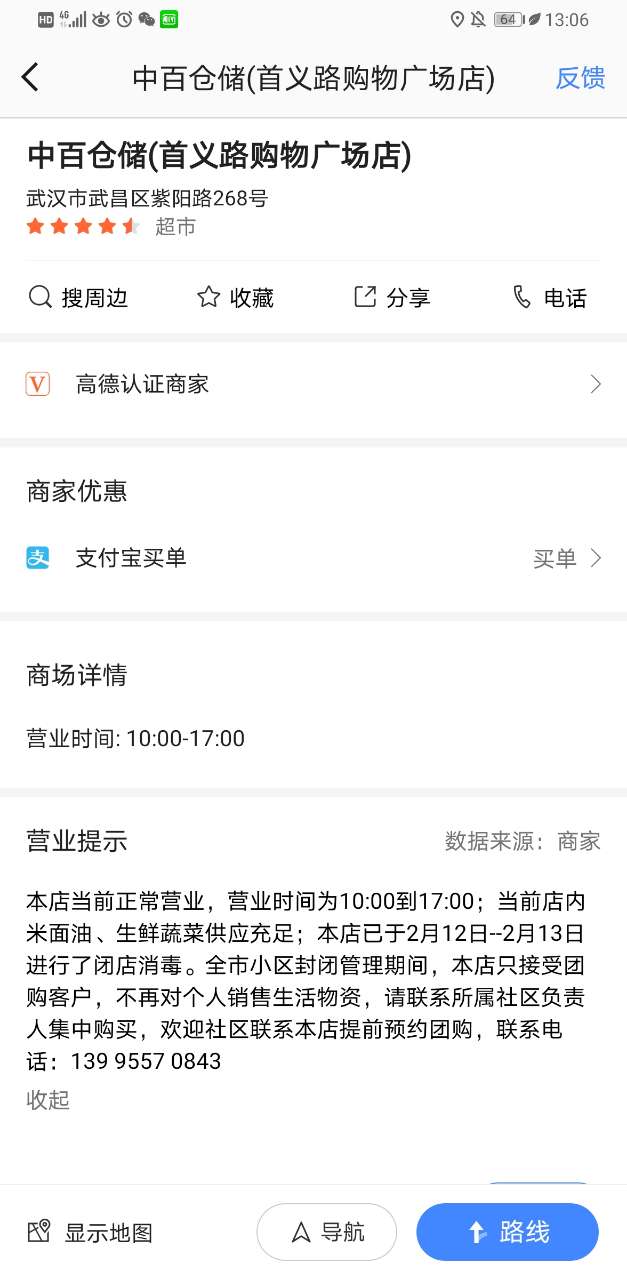
Task: Start navigation with 导航 button
Action: tap(327, 1232)
